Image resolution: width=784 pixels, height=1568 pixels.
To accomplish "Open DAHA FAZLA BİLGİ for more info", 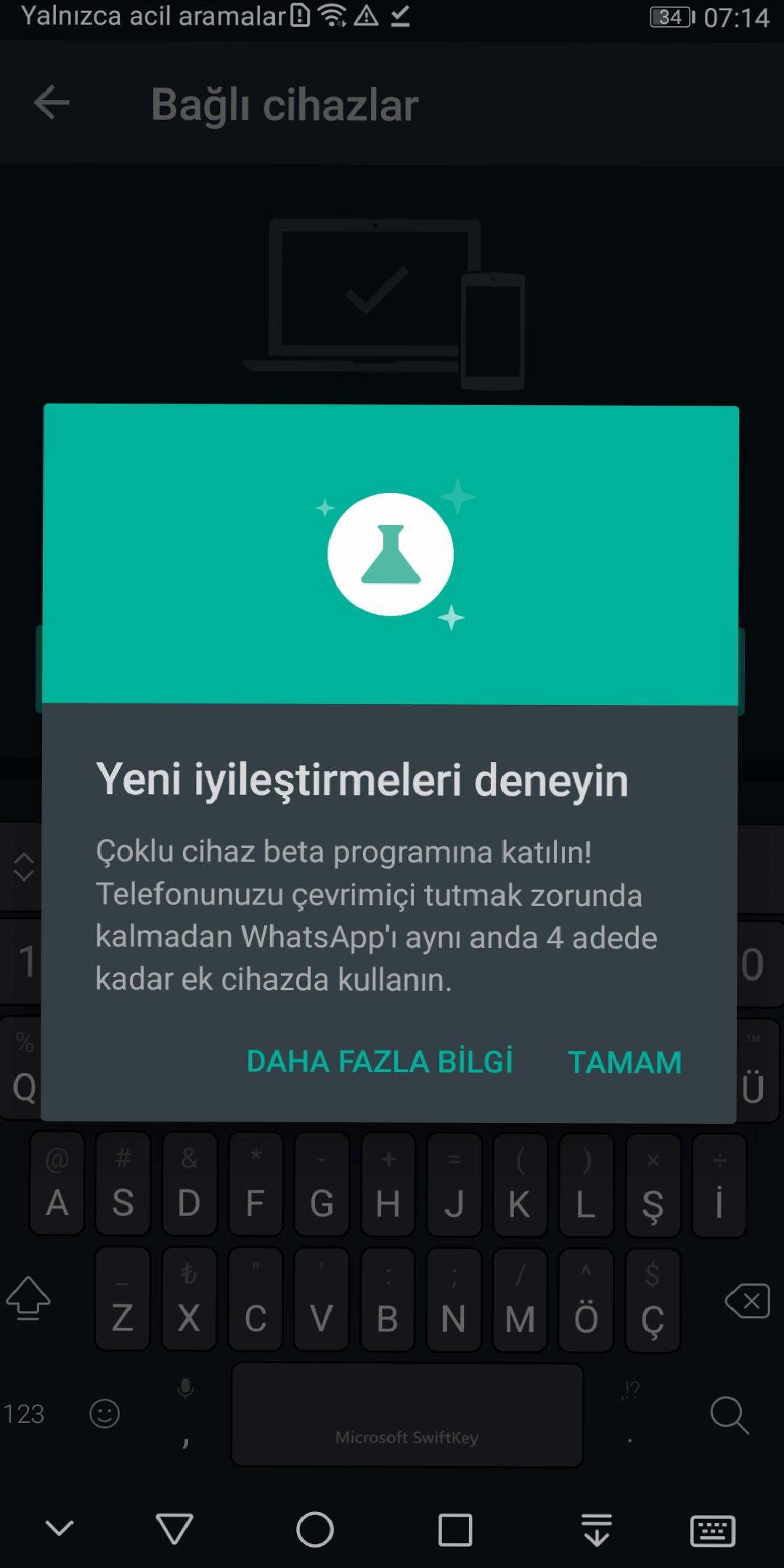I will pos(380,1061).
